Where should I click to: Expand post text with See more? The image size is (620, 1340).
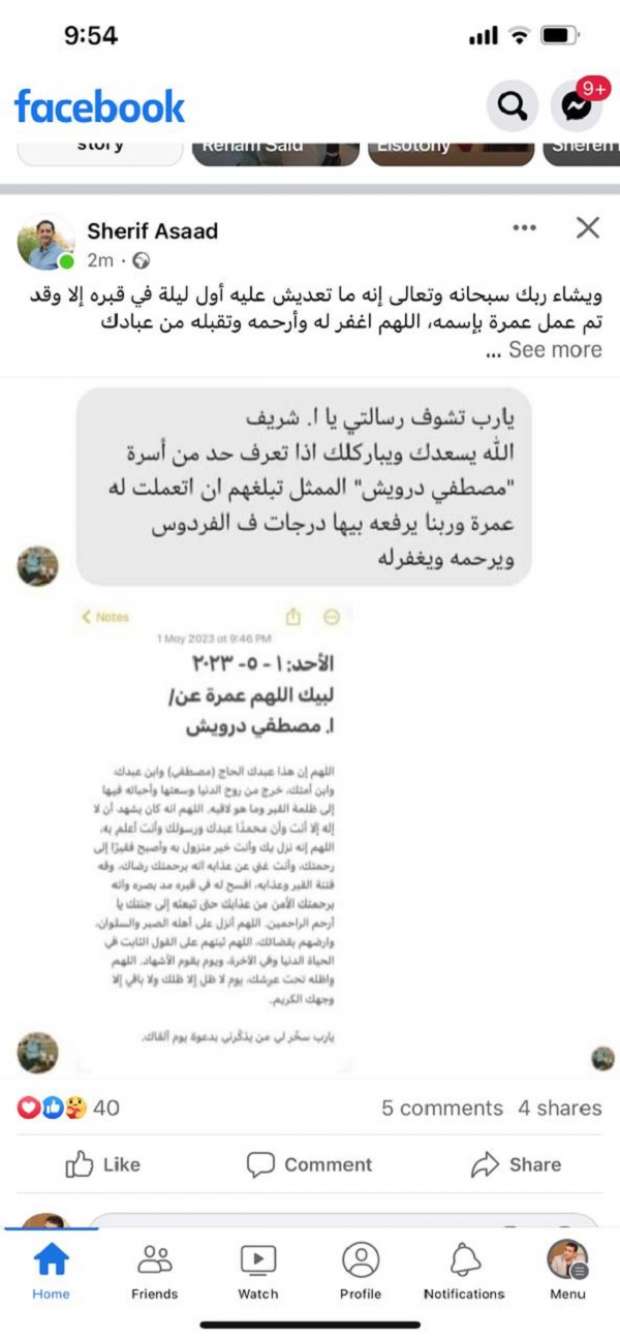(x=554, y=350)
